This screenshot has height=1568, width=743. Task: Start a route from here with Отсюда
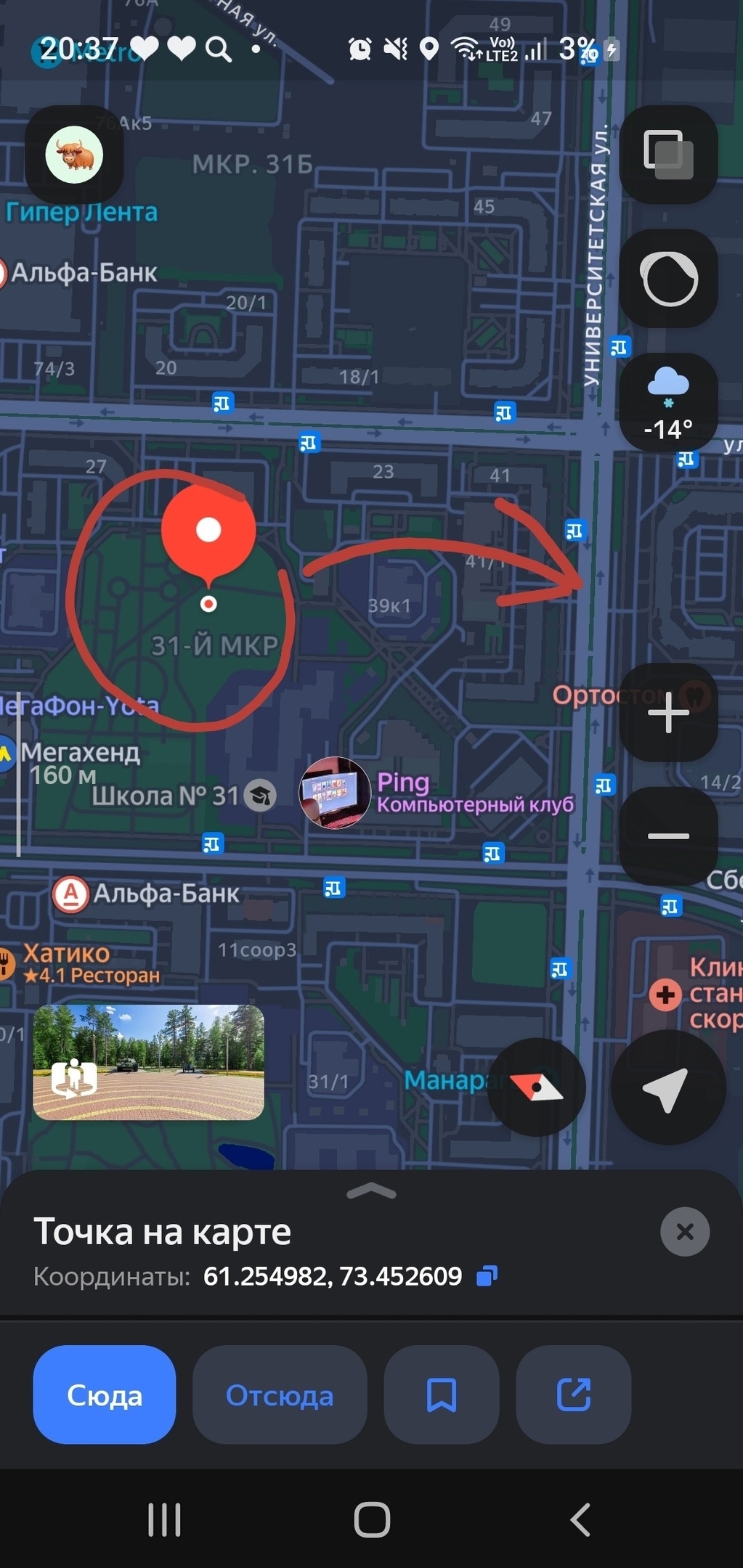click(x=280, y=1395)
